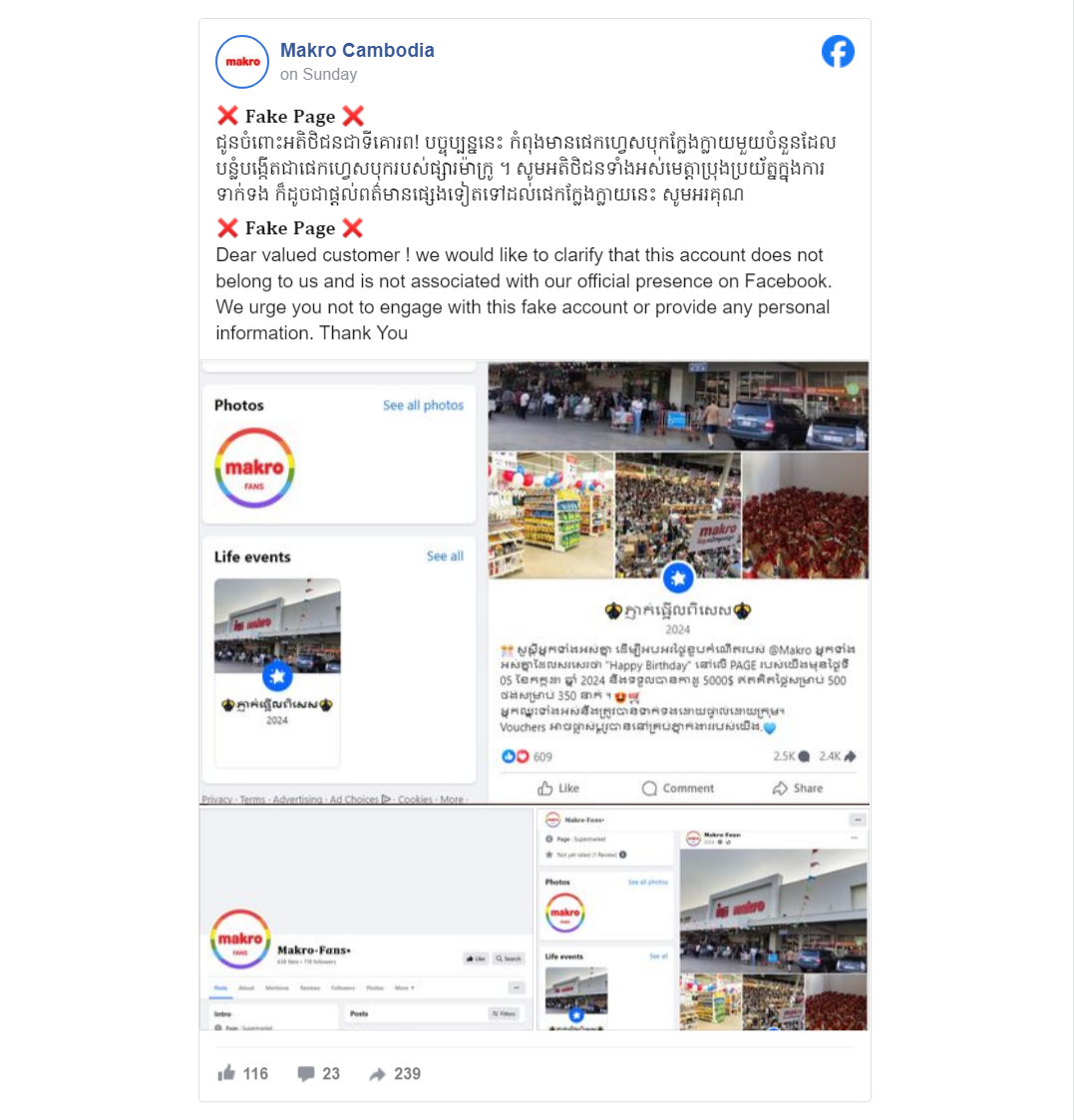Open the attached image of Makro-Fans page overview
This screenshot has height=1120, width=1074.
(x=703, y=919)
